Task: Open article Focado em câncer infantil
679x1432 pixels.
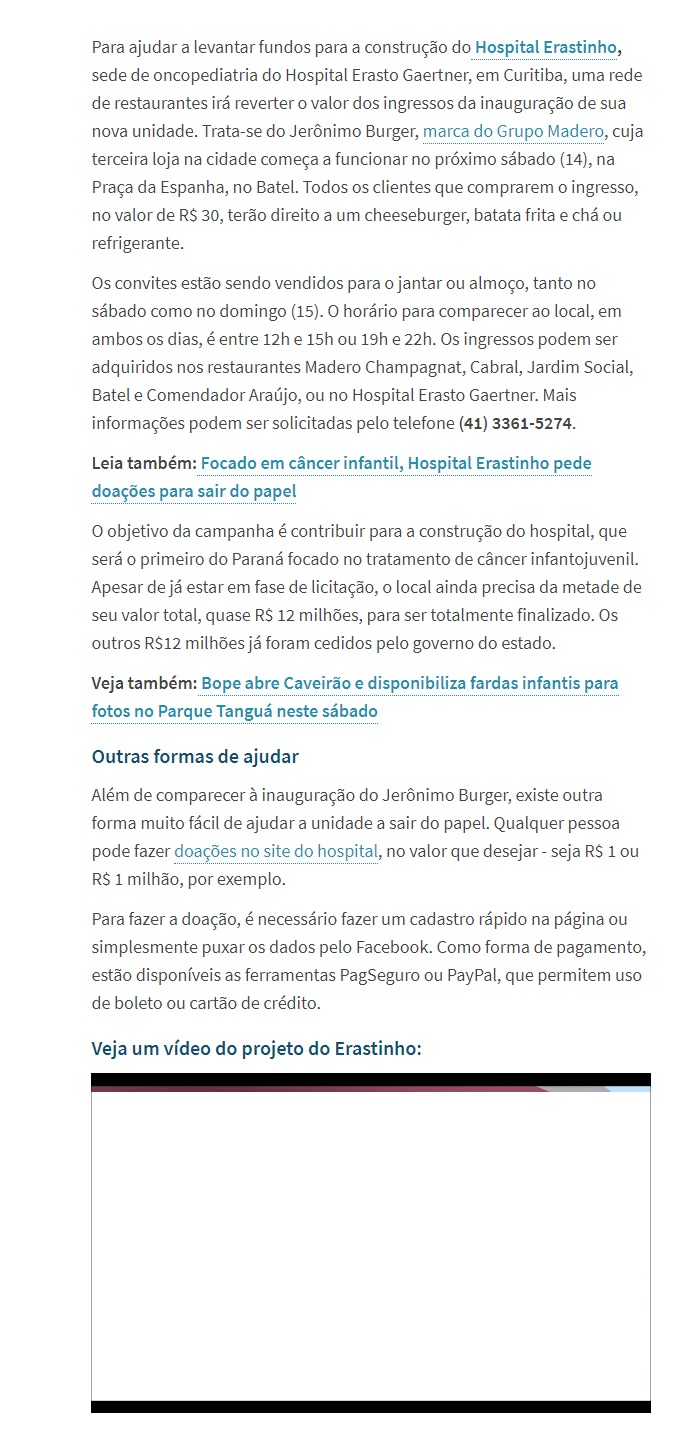Action: (x=341, y=477)
